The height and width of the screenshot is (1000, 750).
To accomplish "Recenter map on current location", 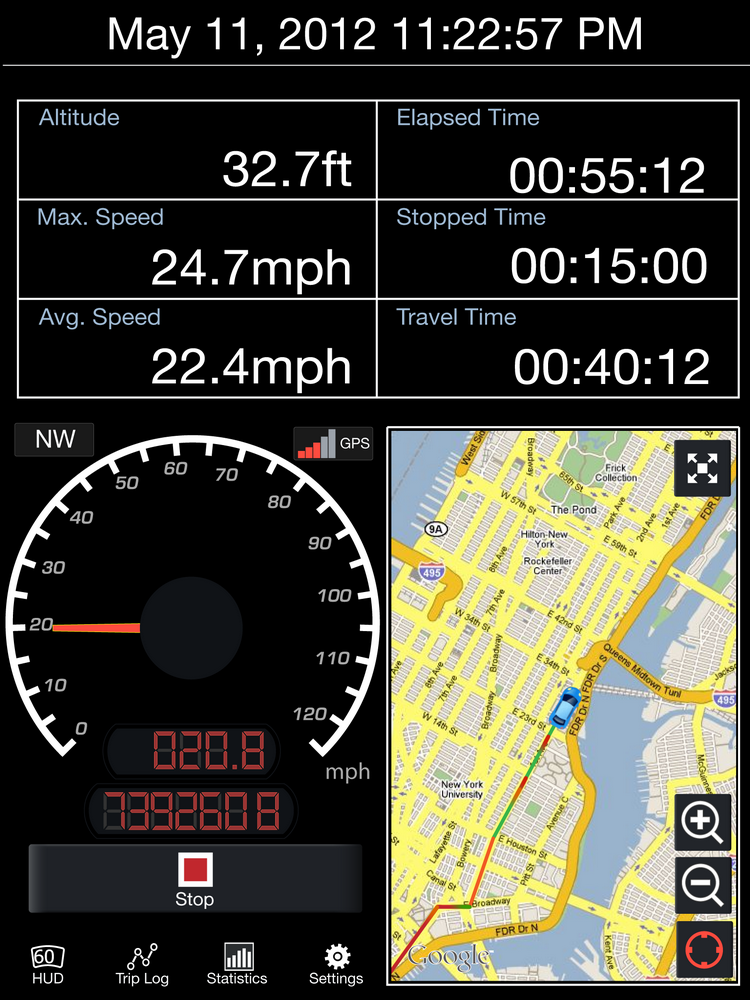I will point(703,950).
